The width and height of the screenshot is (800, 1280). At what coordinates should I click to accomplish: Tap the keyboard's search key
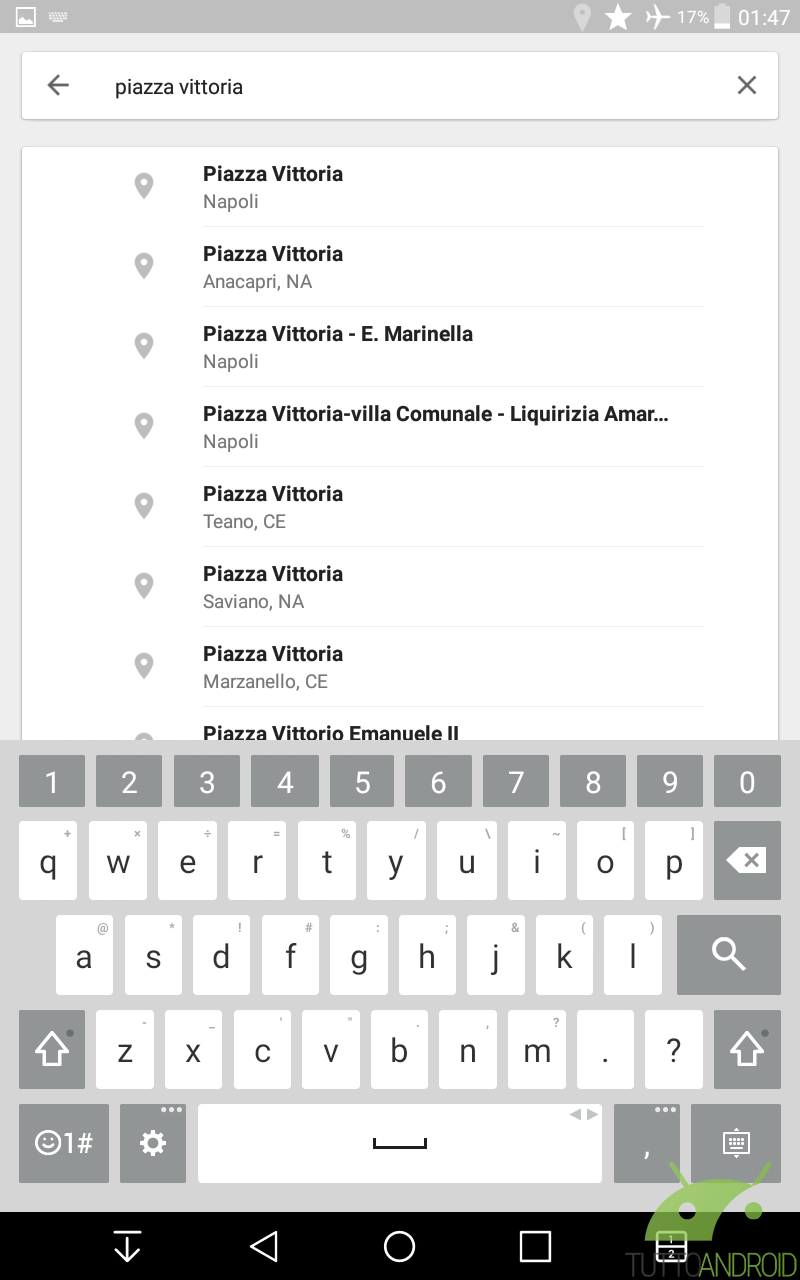(x=728, y=955)
